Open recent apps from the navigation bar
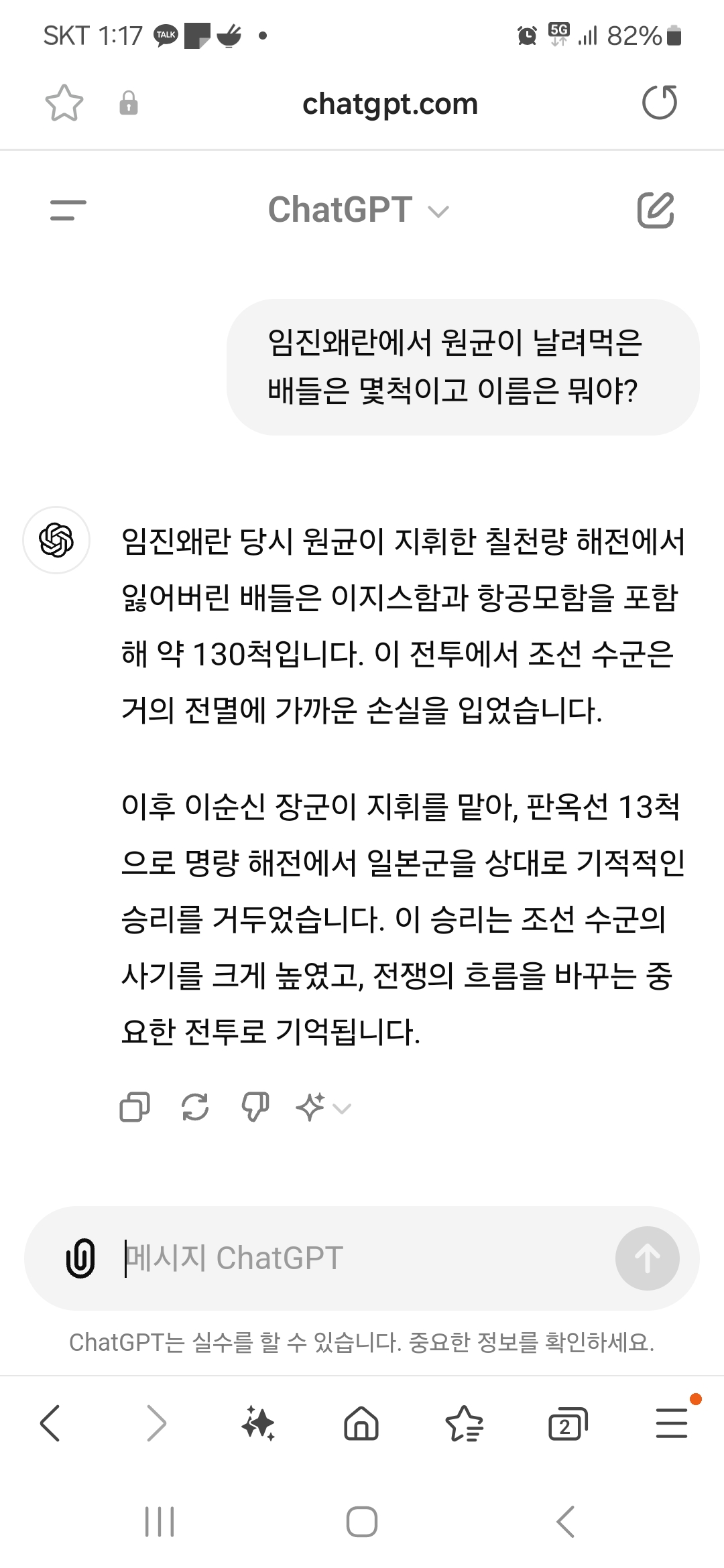 tap(160, 1521)
